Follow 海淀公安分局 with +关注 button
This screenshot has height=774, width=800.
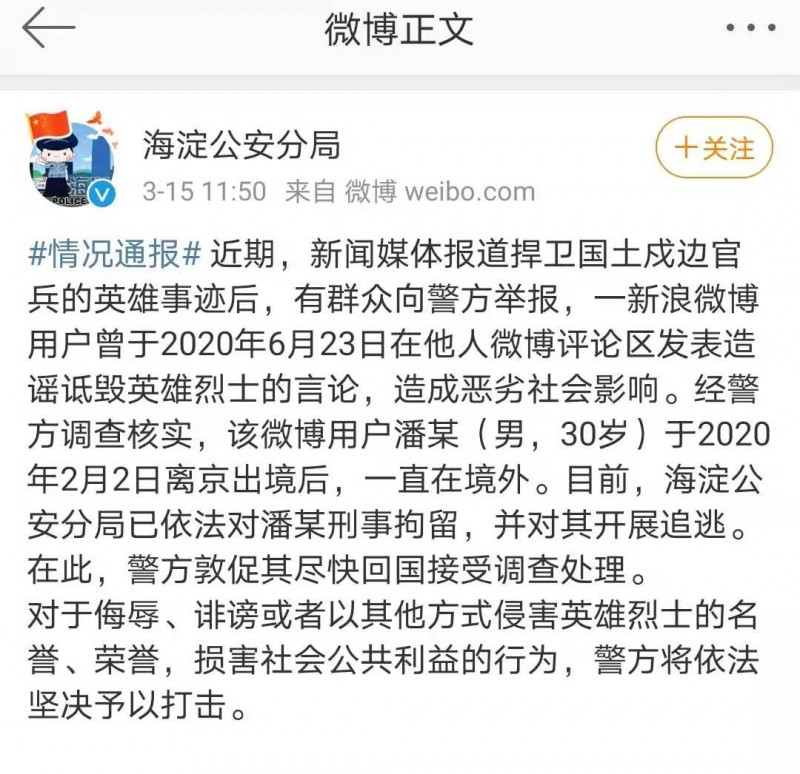point(714,148)
